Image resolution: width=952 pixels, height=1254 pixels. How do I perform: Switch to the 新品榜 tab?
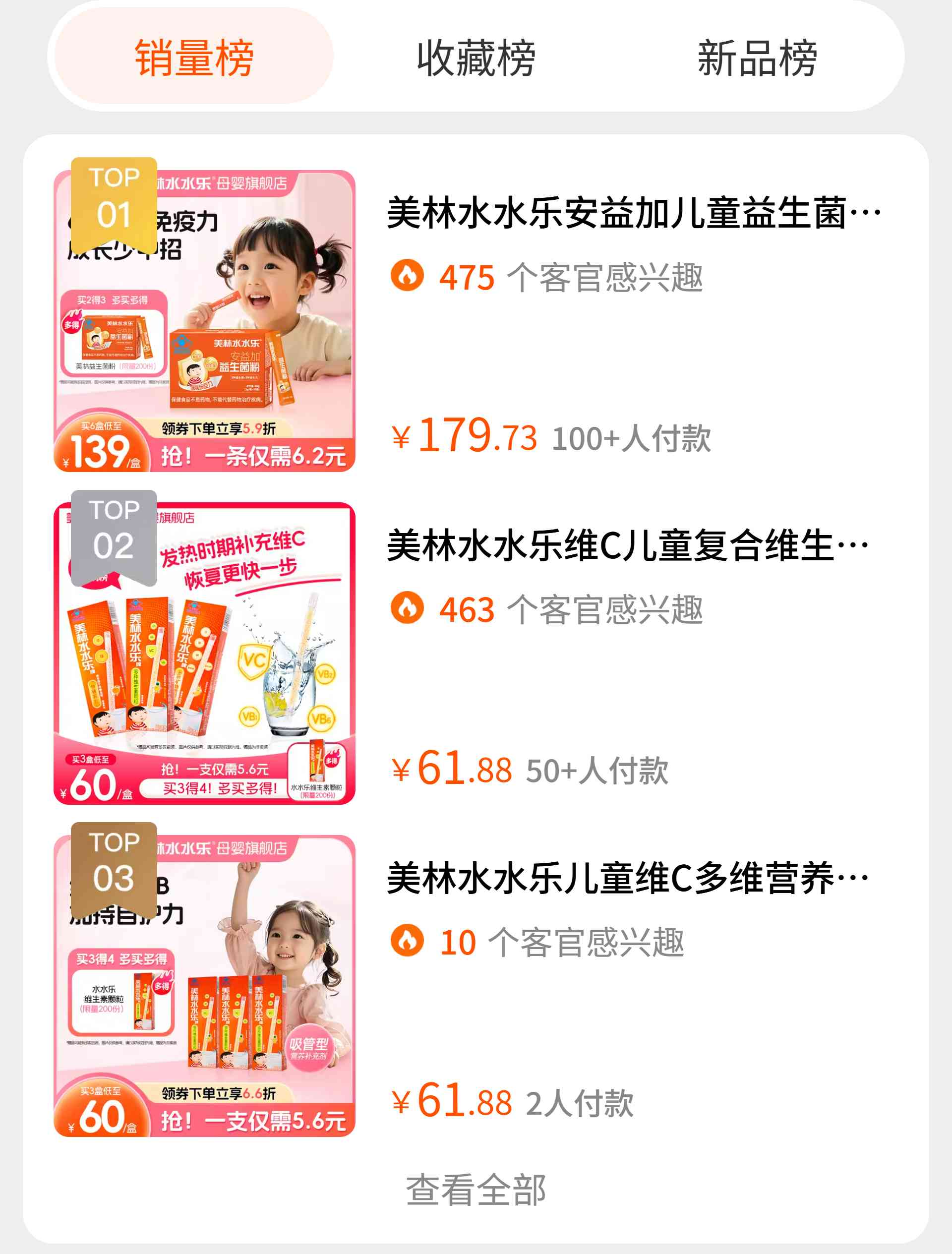coord(757,57)
